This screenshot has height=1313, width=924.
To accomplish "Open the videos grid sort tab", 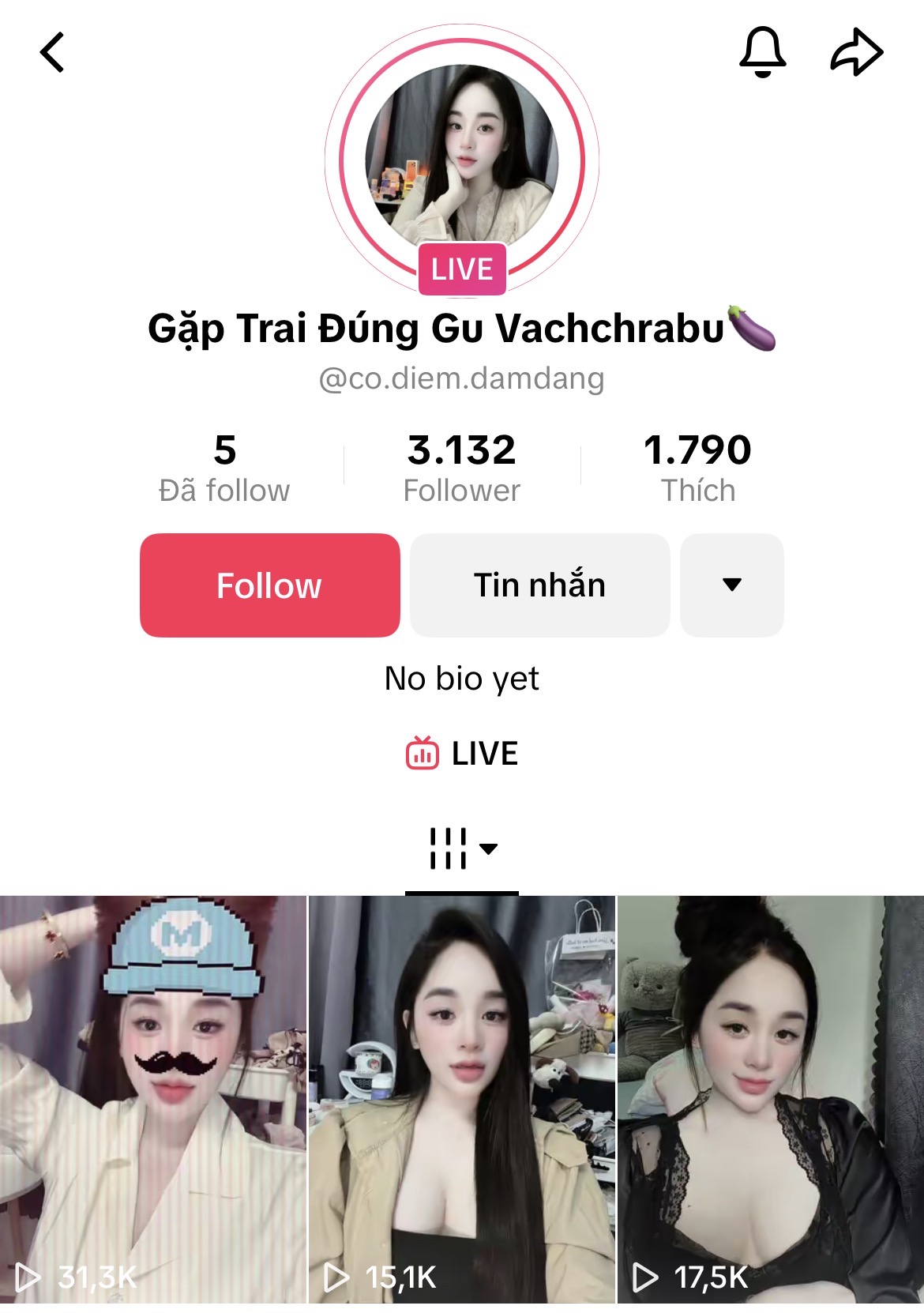I will coord(462,849).
